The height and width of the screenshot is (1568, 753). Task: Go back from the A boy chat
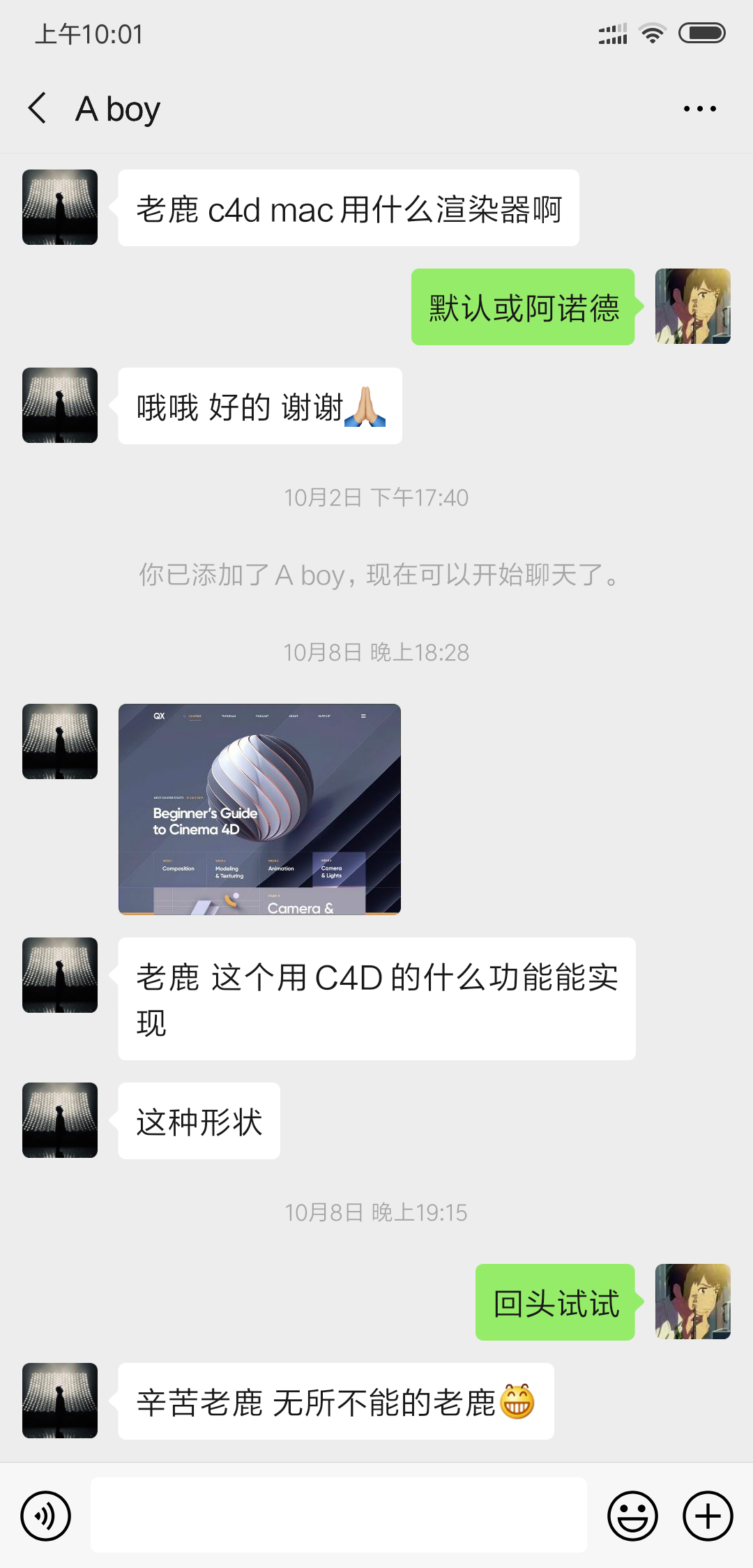pos(38,108)
